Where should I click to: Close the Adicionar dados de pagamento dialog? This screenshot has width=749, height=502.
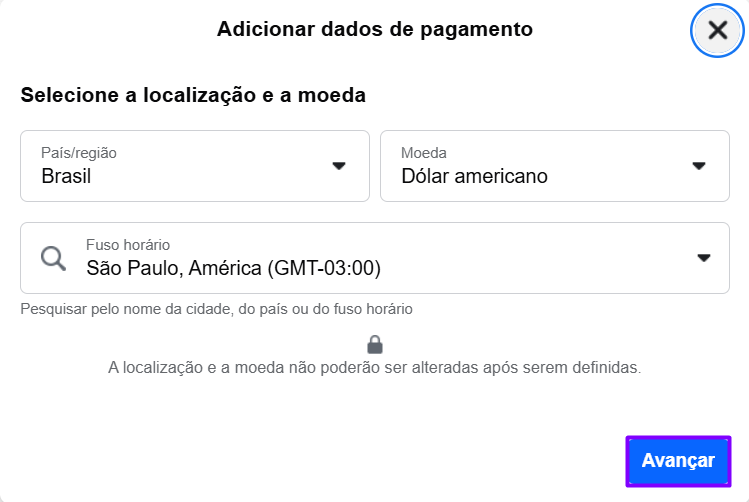pos(717,30)
